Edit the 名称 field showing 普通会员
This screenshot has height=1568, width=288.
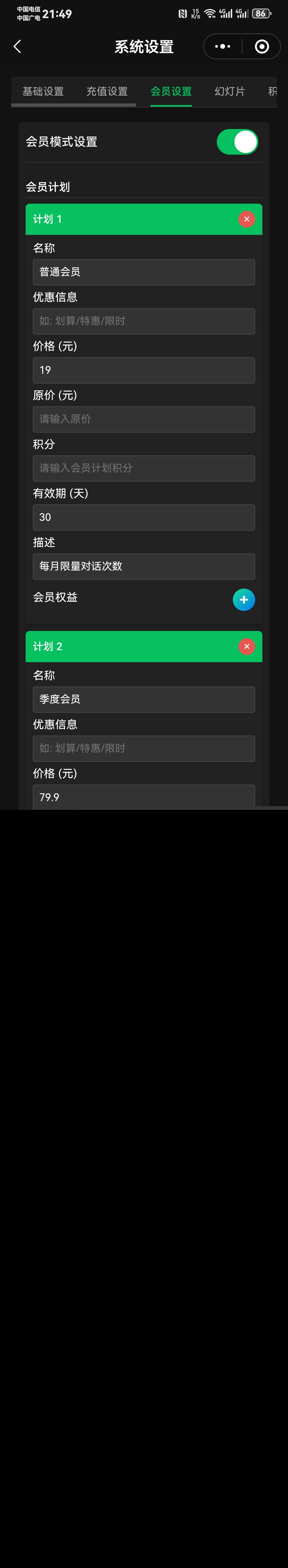tap(144, 272)
